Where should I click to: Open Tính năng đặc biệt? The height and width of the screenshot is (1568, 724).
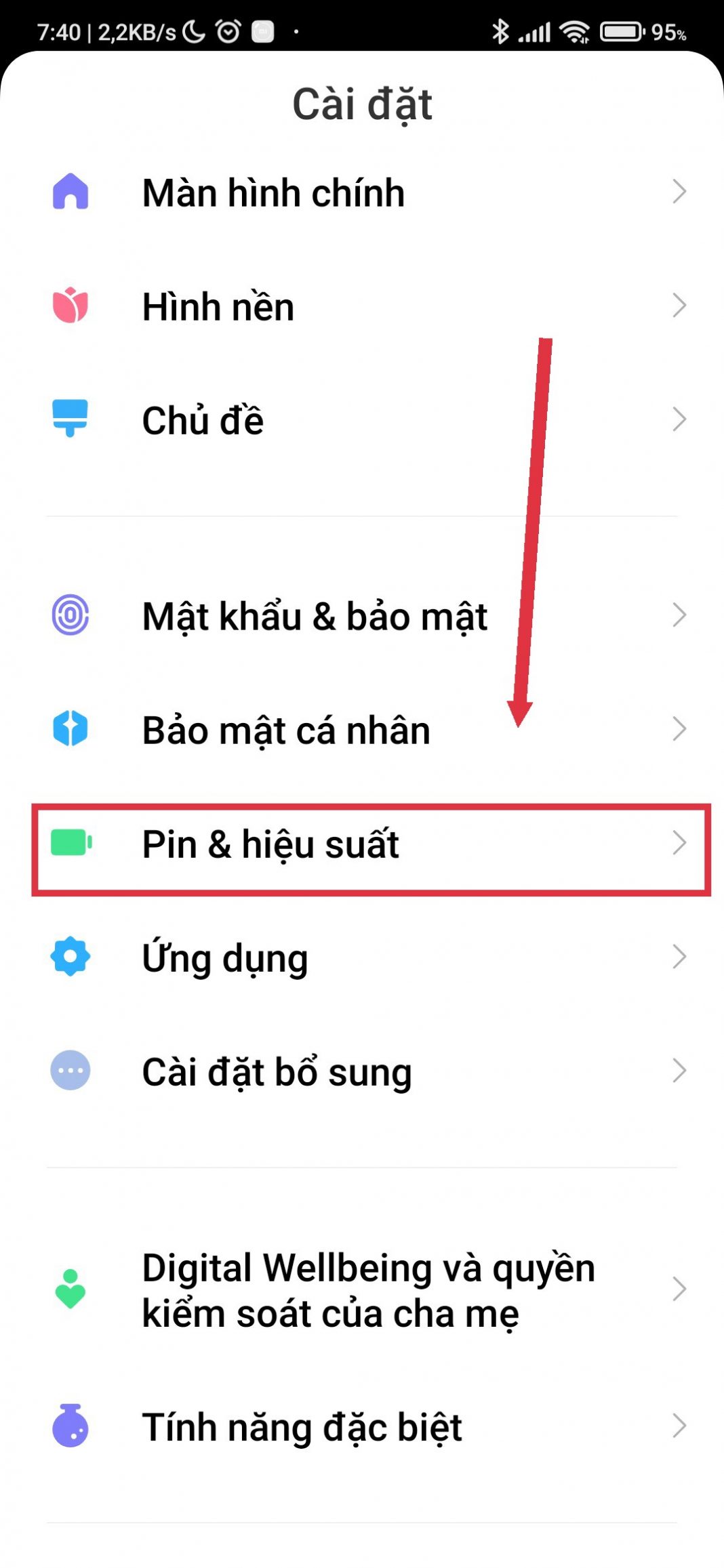click(302, 1427)
